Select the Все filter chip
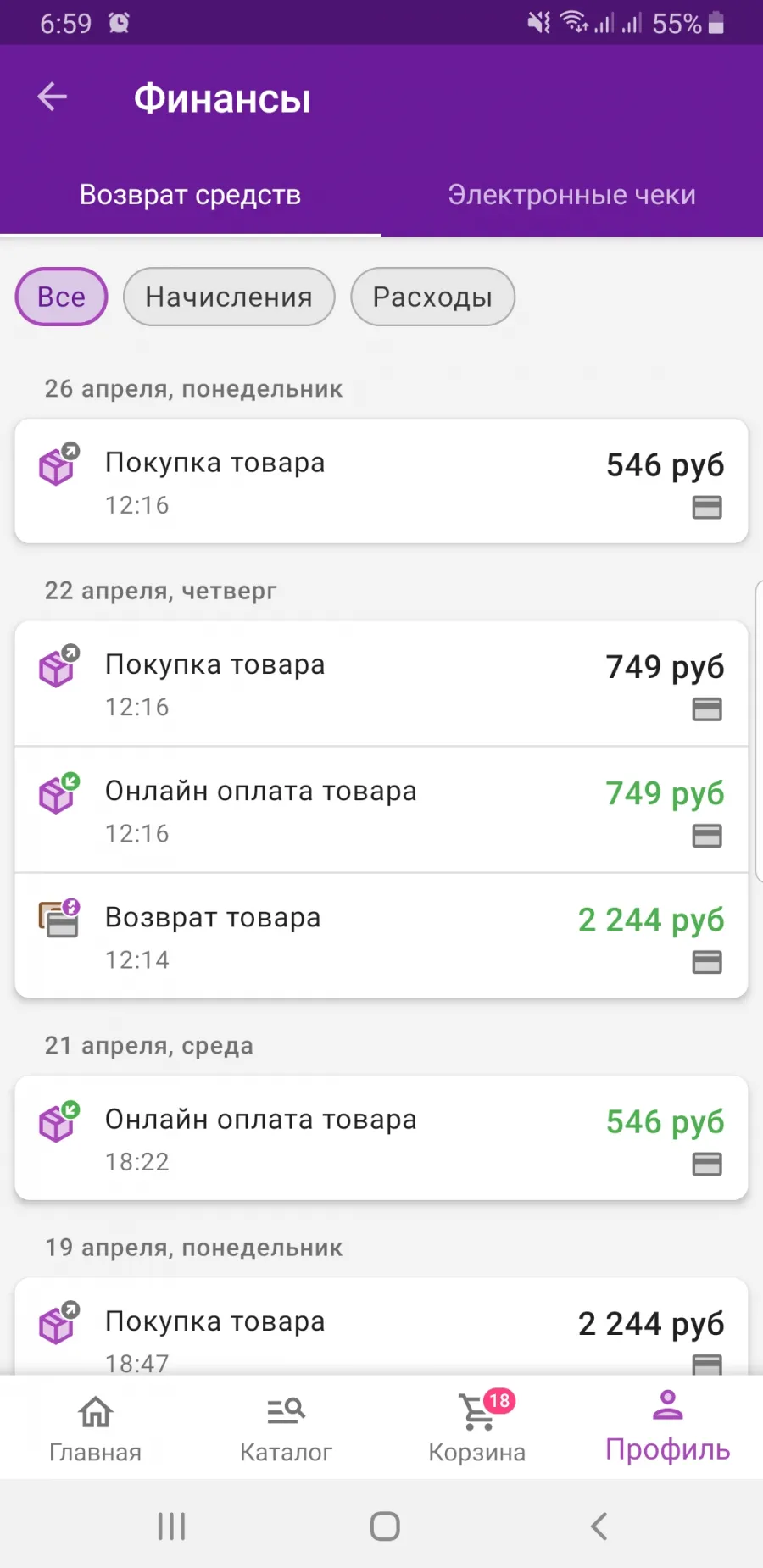 coord(61,297)
